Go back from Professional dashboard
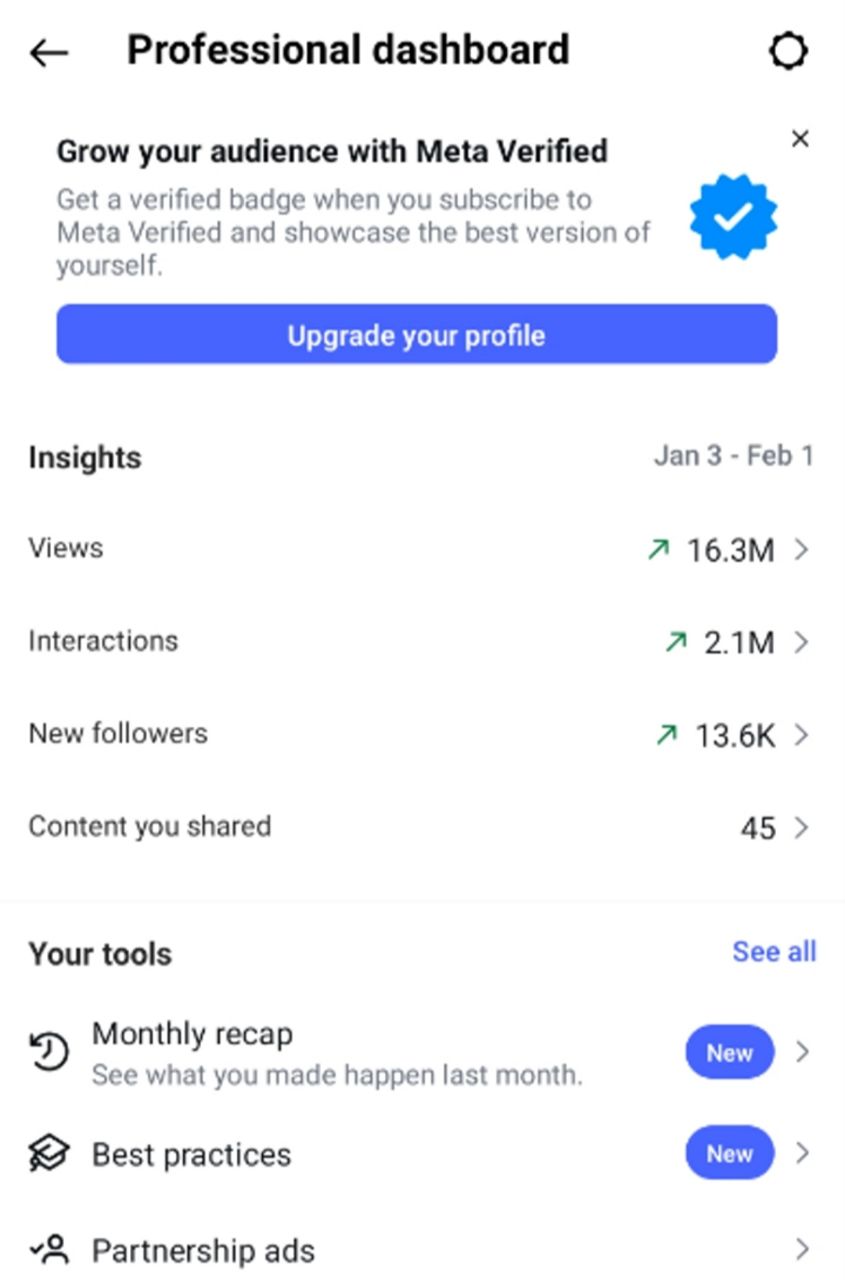The height and width of the screenshot is (1280, 845). pos(48,52)
